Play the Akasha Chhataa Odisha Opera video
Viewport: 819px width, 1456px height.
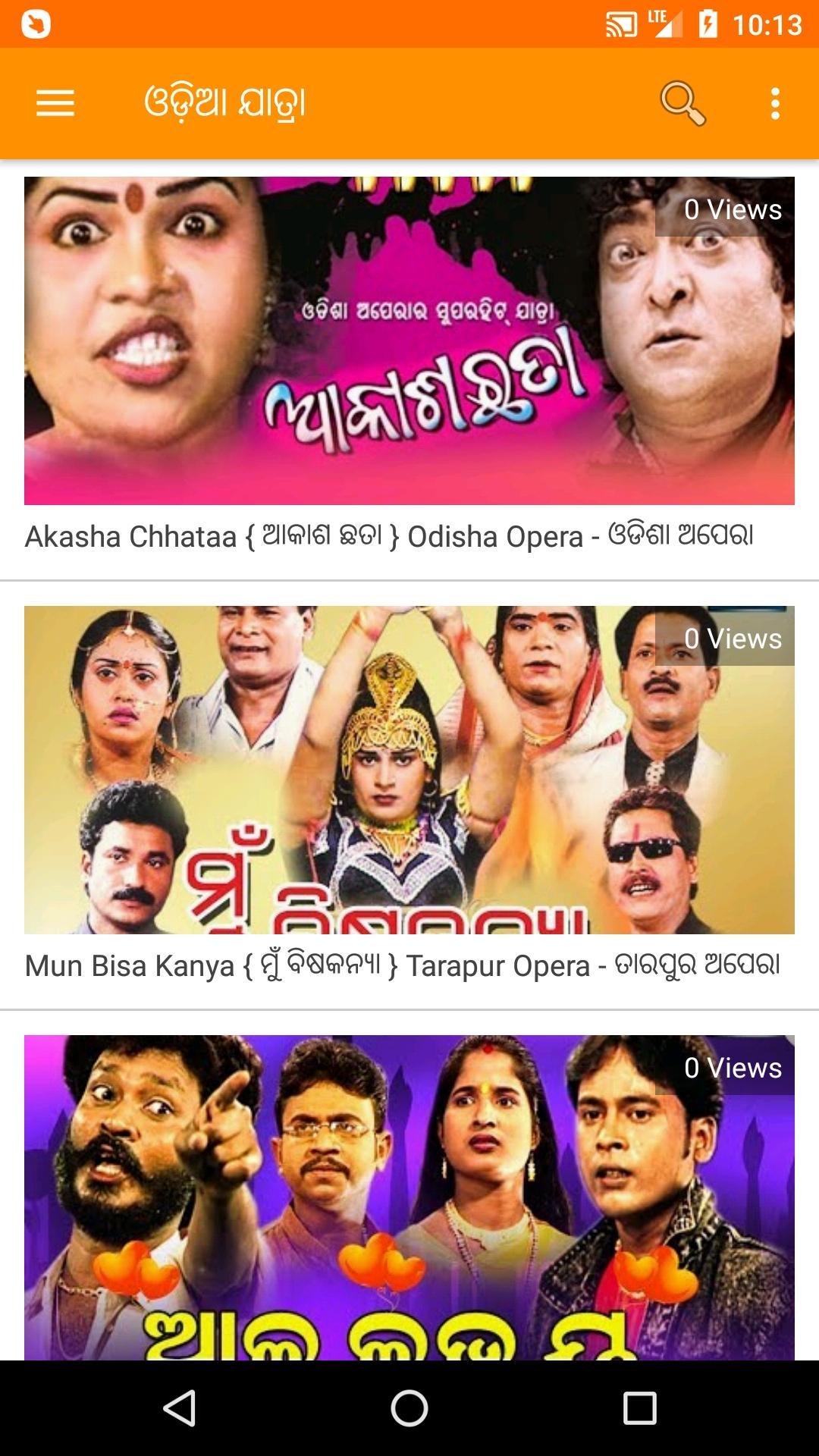coord(409,341)
